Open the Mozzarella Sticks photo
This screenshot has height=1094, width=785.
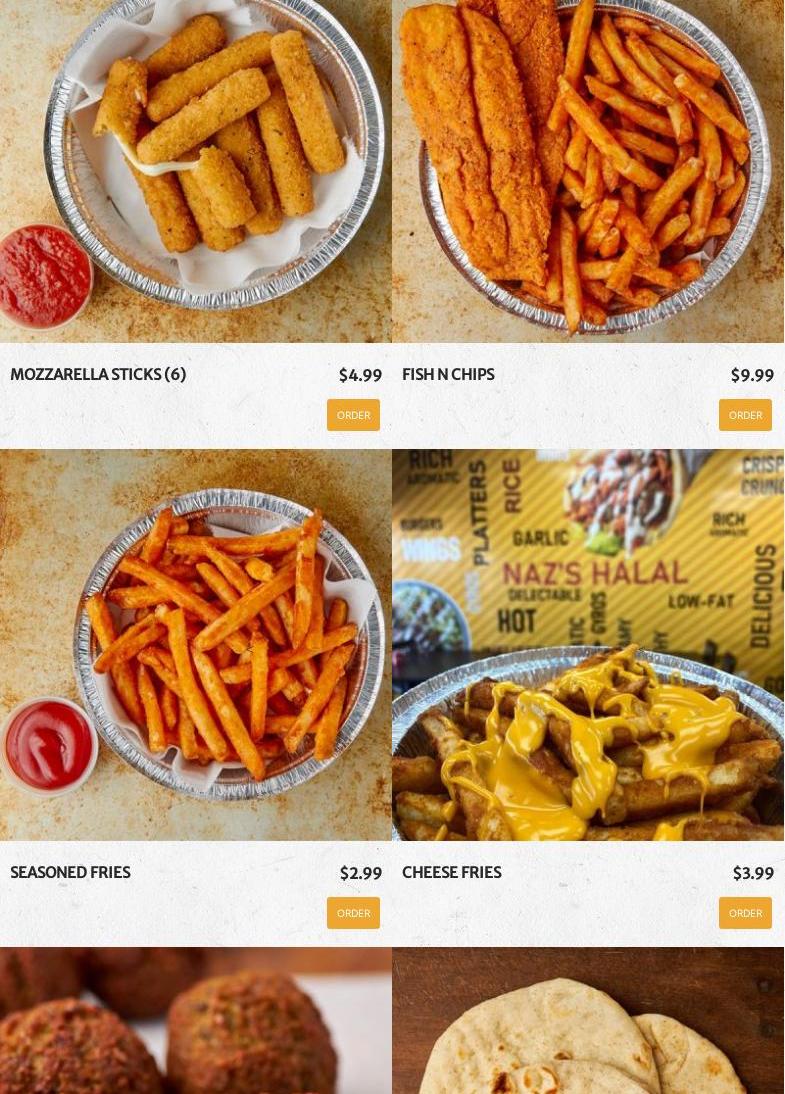coord(196,170)
